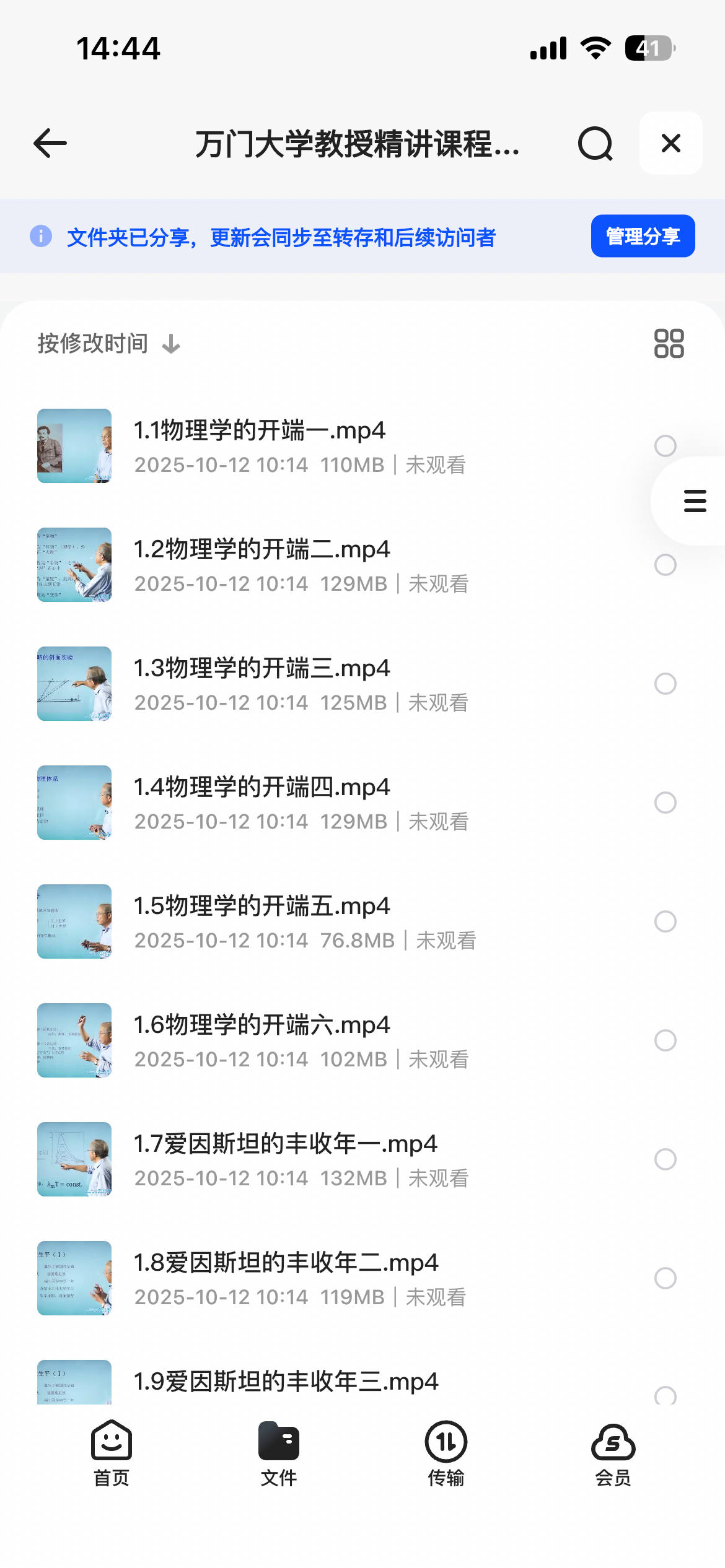Image resolution: width=725 pixels, height=1568 pixels.
Task: Open search in this folder
Action: (x=595, y=144)
